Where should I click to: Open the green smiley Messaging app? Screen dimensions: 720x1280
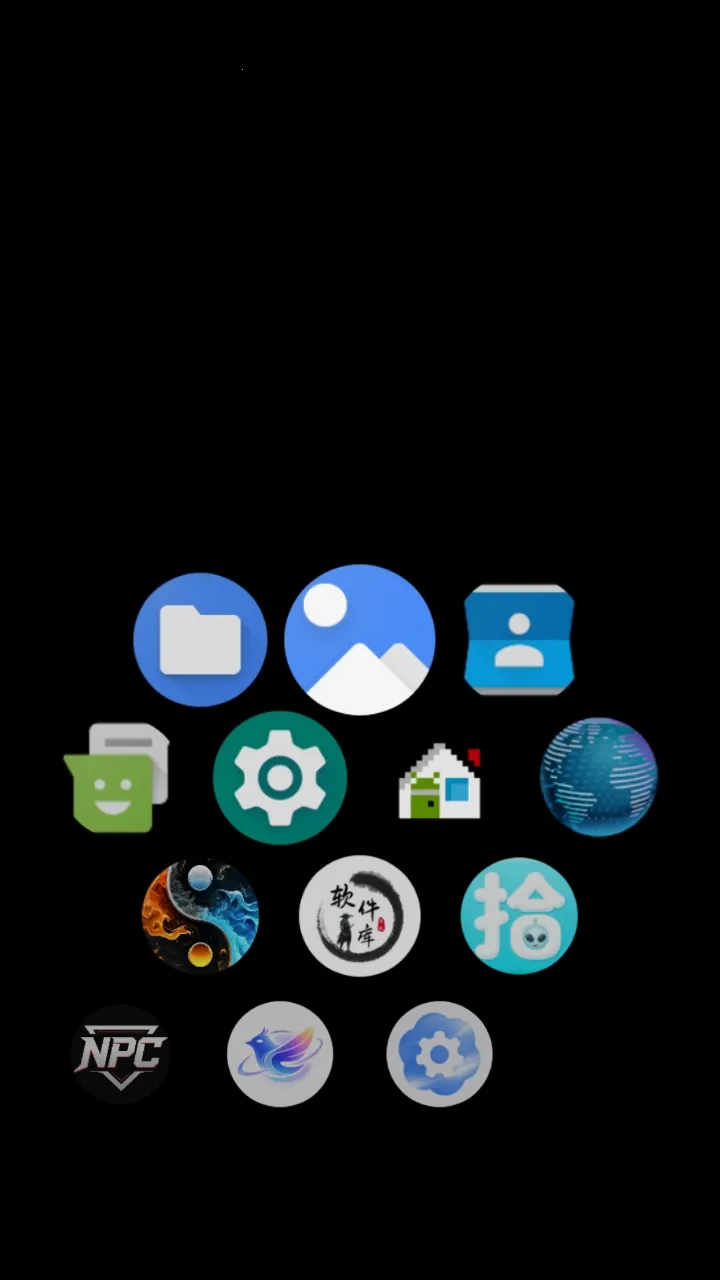(116, 778)
